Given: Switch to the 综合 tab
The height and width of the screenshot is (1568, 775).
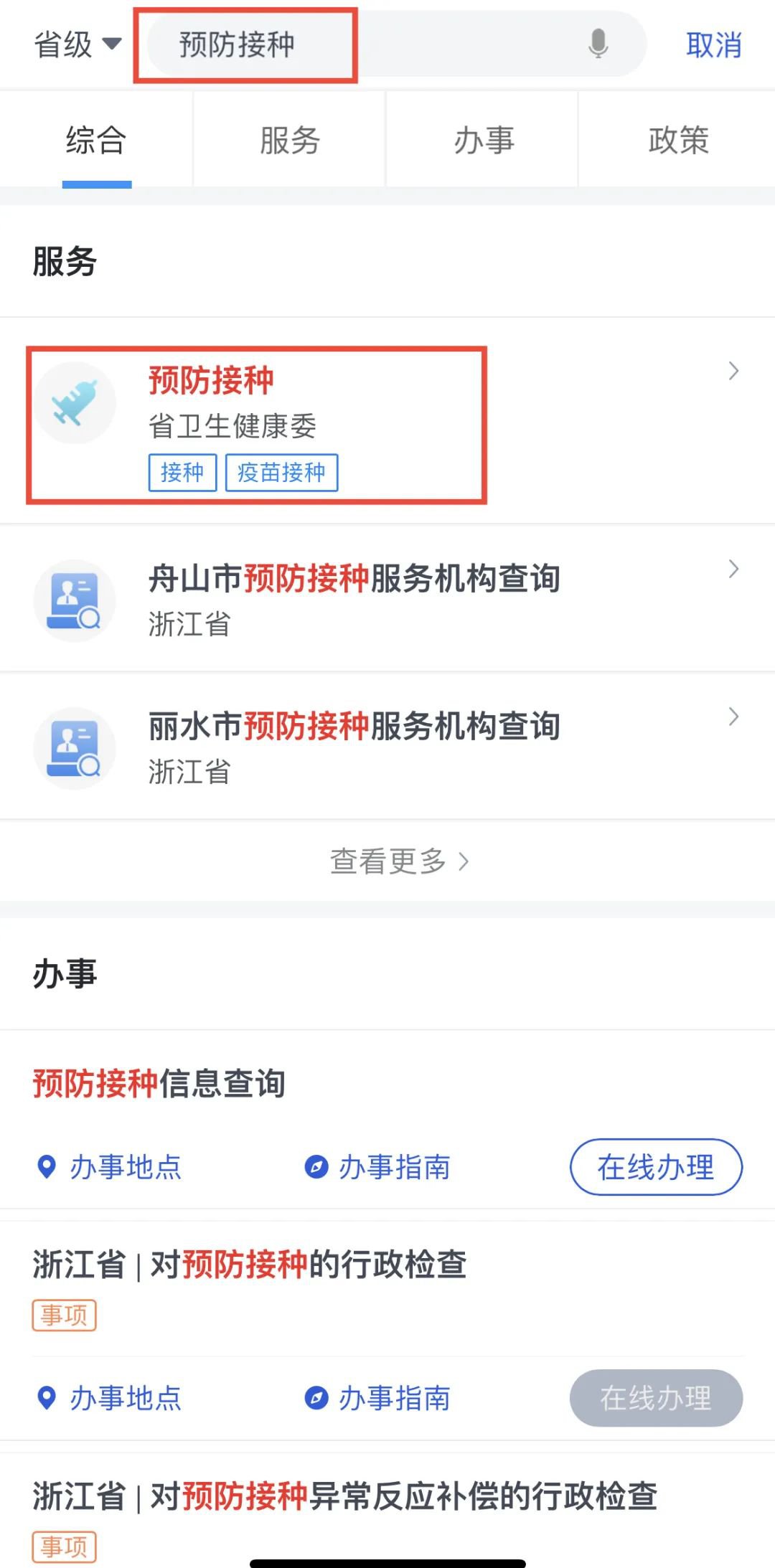Looking at the screenshot, I should coord(96,140).
